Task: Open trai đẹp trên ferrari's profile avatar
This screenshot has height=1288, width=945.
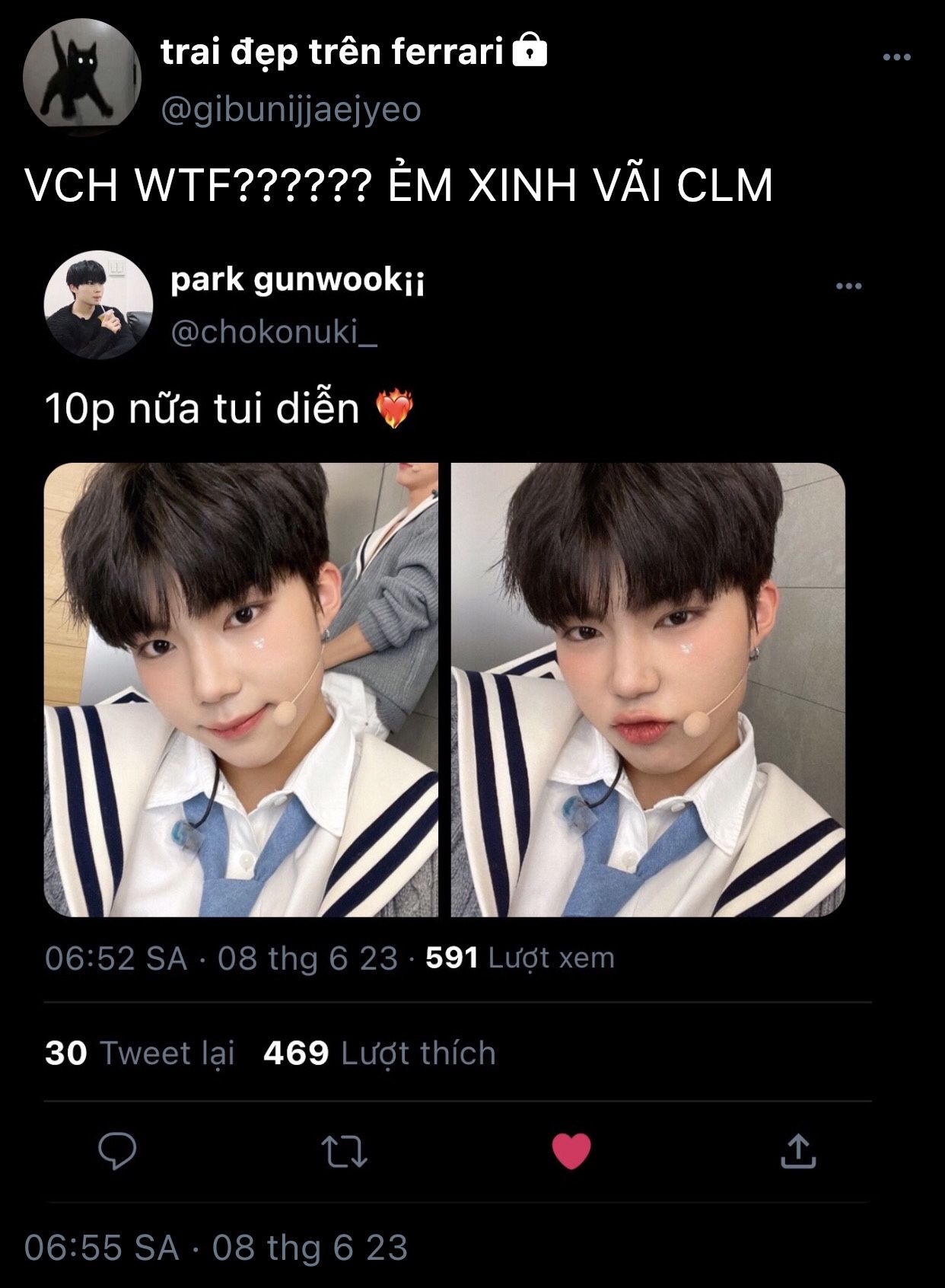Action: pos(82,77)
